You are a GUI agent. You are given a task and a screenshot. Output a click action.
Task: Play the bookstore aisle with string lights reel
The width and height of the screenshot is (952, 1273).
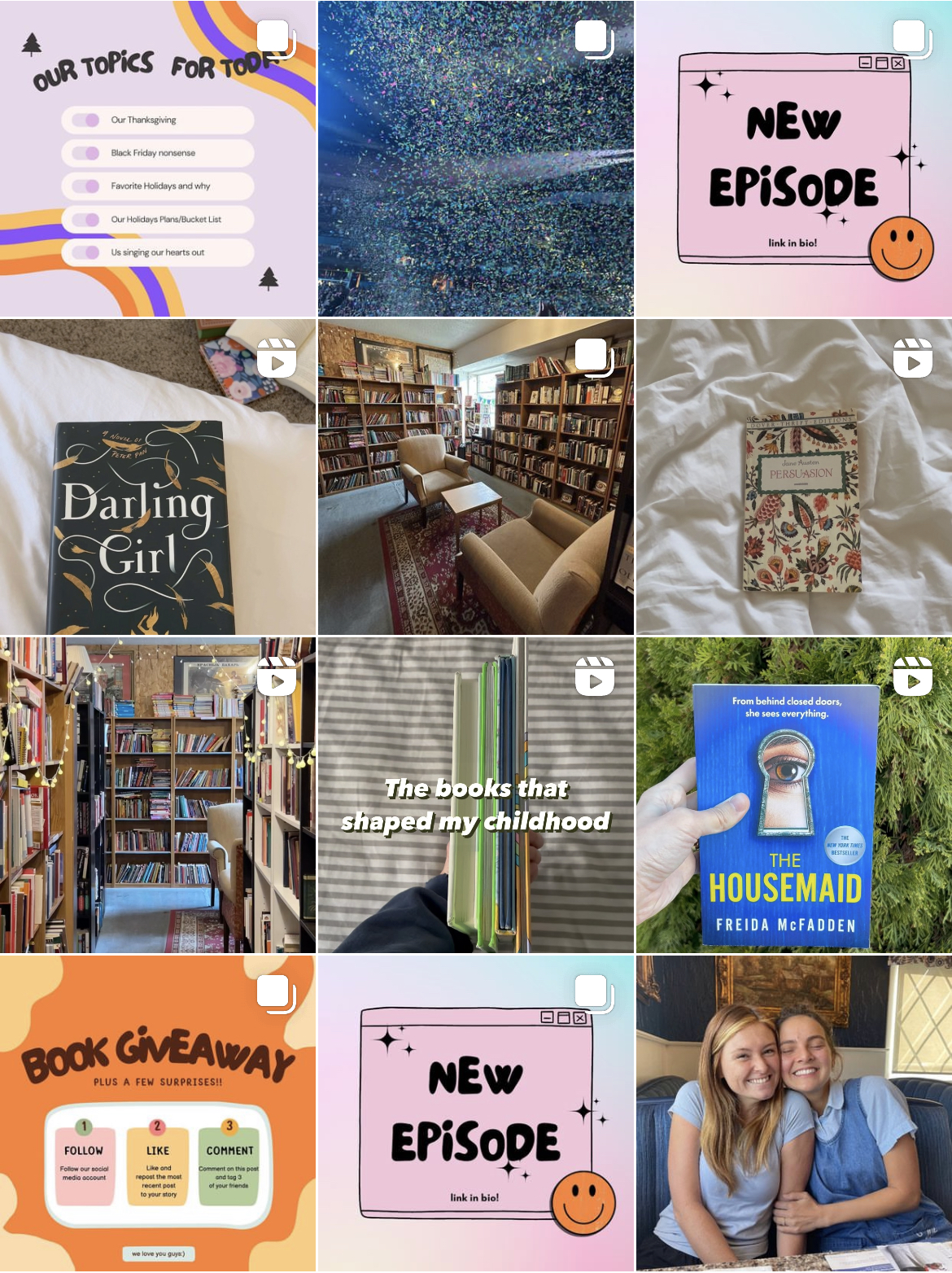(158, 795)
